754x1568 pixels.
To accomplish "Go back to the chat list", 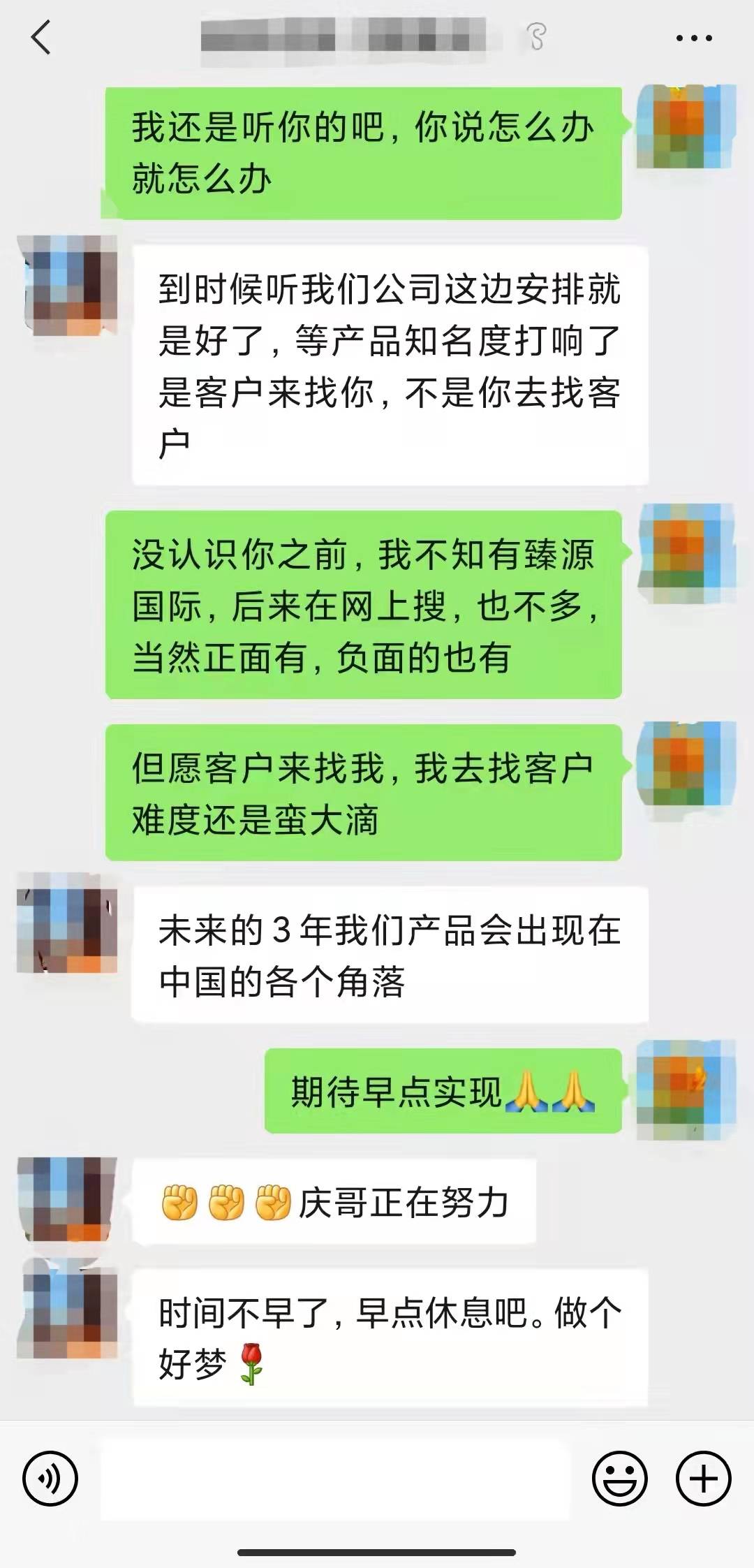I will (x=41, y=38).
